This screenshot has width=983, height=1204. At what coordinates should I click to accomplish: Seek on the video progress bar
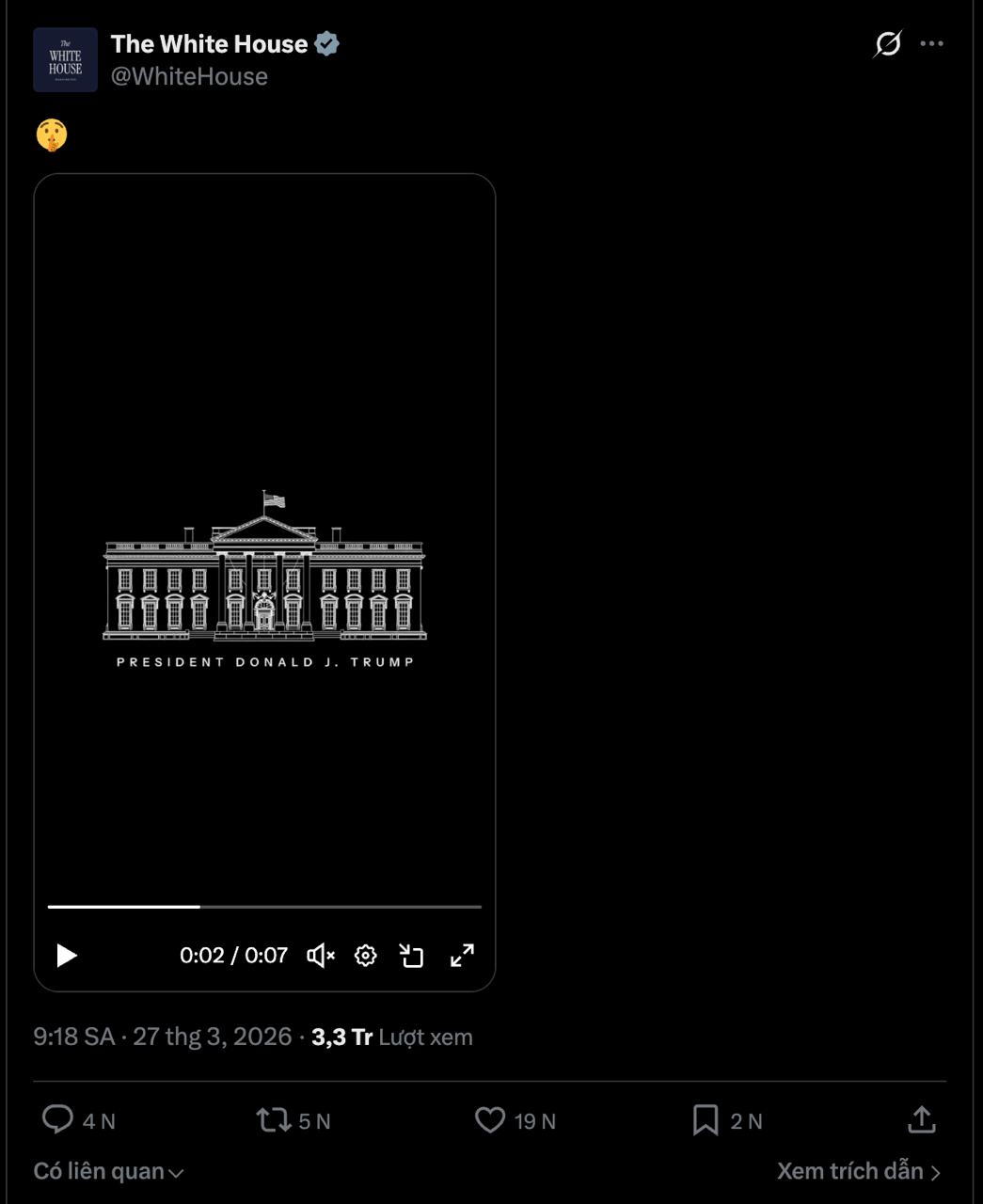[x=264, y=907]
